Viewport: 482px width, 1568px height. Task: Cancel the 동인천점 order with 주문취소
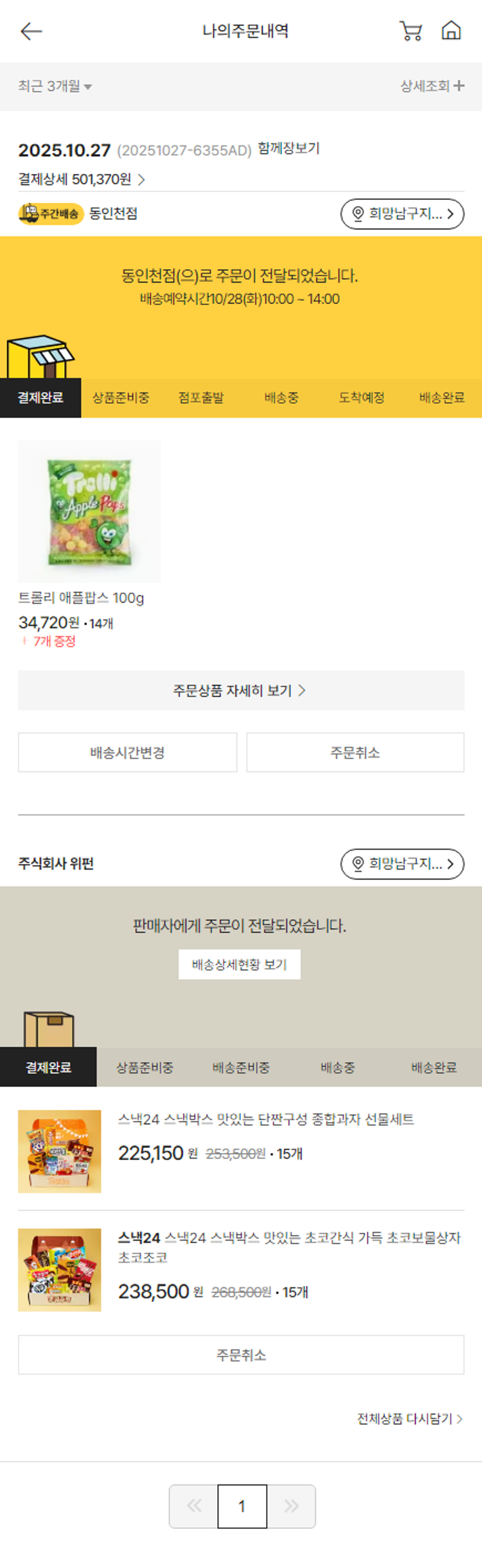click(x=355, y=752)
